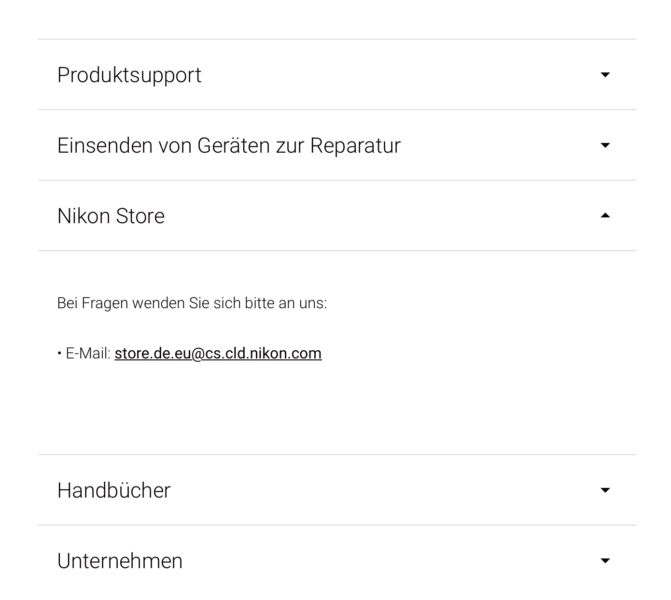The image size is (671, 600).
Task: Expand the Unternehmen section
Action: (x=336, y=561)
